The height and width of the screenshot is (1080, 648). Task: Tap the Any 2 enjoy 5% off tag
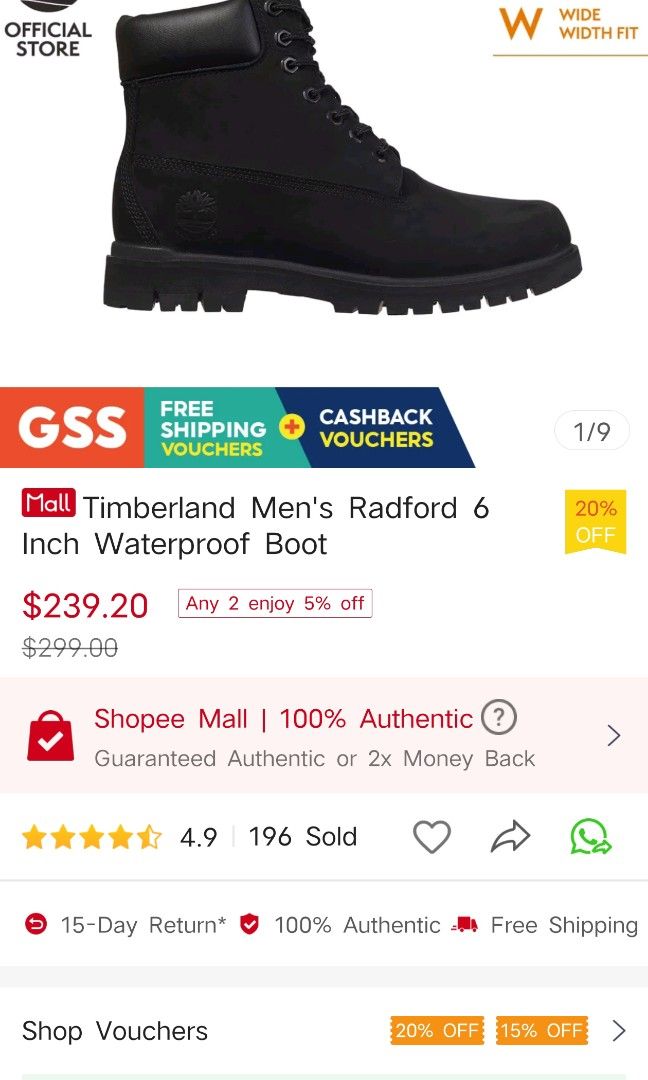tap(275, 604)
